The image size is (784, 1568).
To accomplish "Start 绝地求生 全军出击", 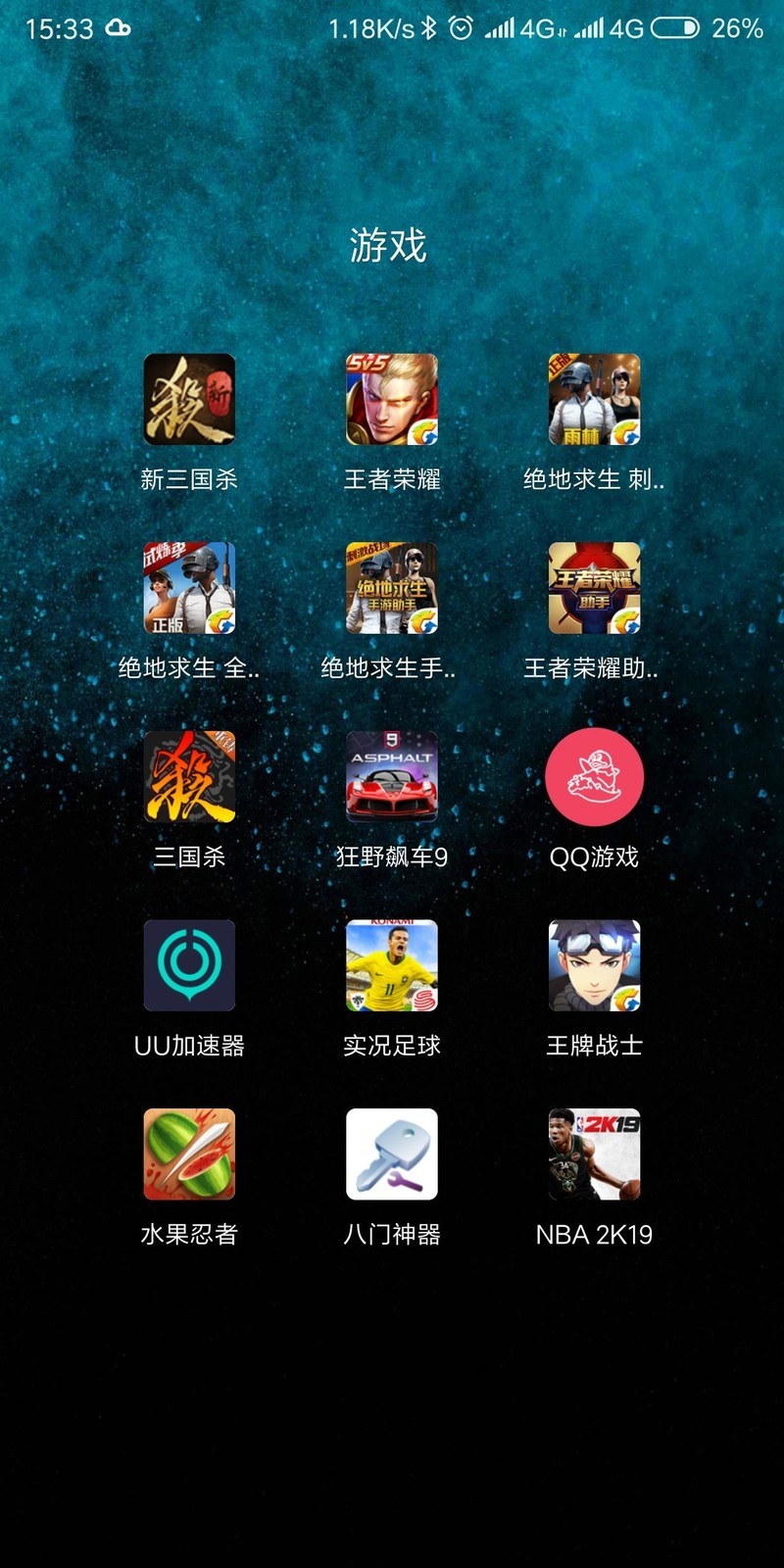I will tap(189, 588).
